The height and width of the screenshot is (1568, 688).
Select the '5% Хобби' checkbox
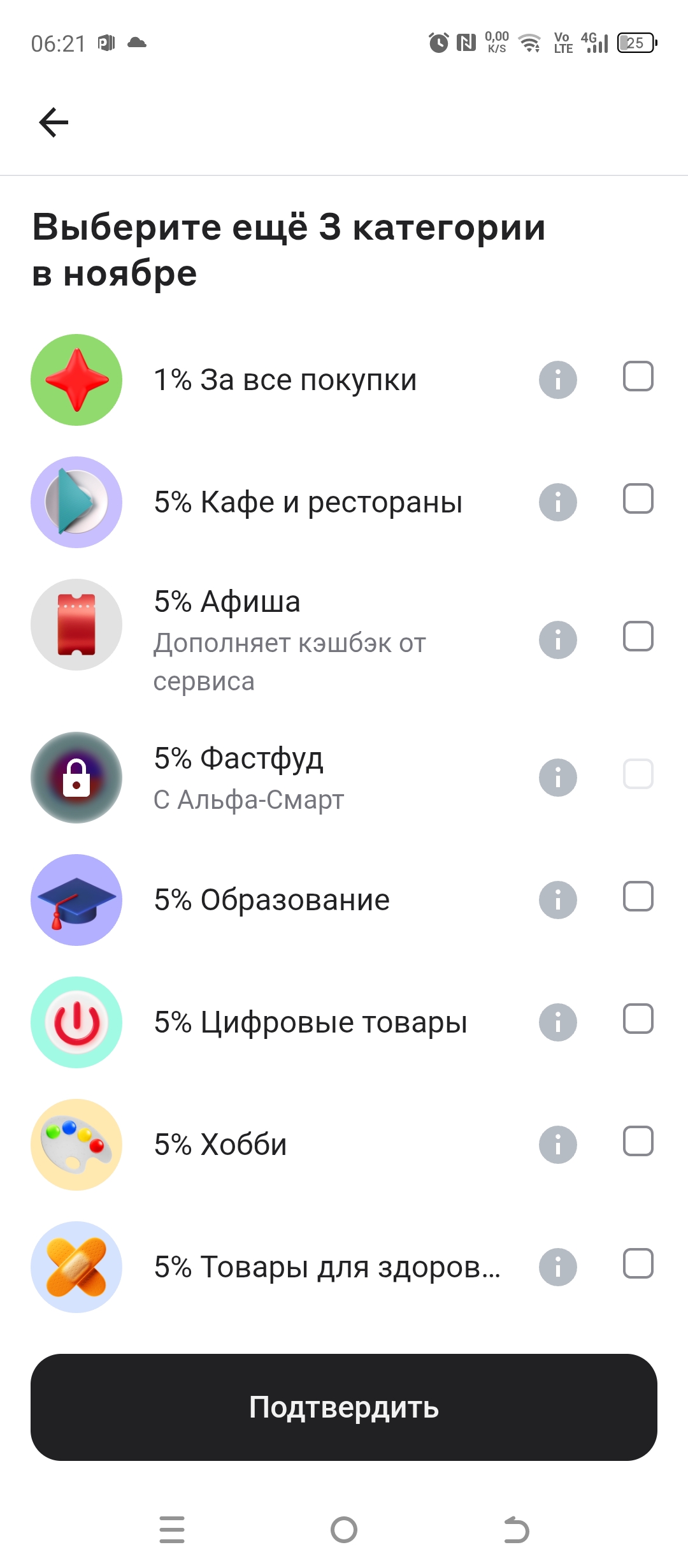coord(638,1141)
